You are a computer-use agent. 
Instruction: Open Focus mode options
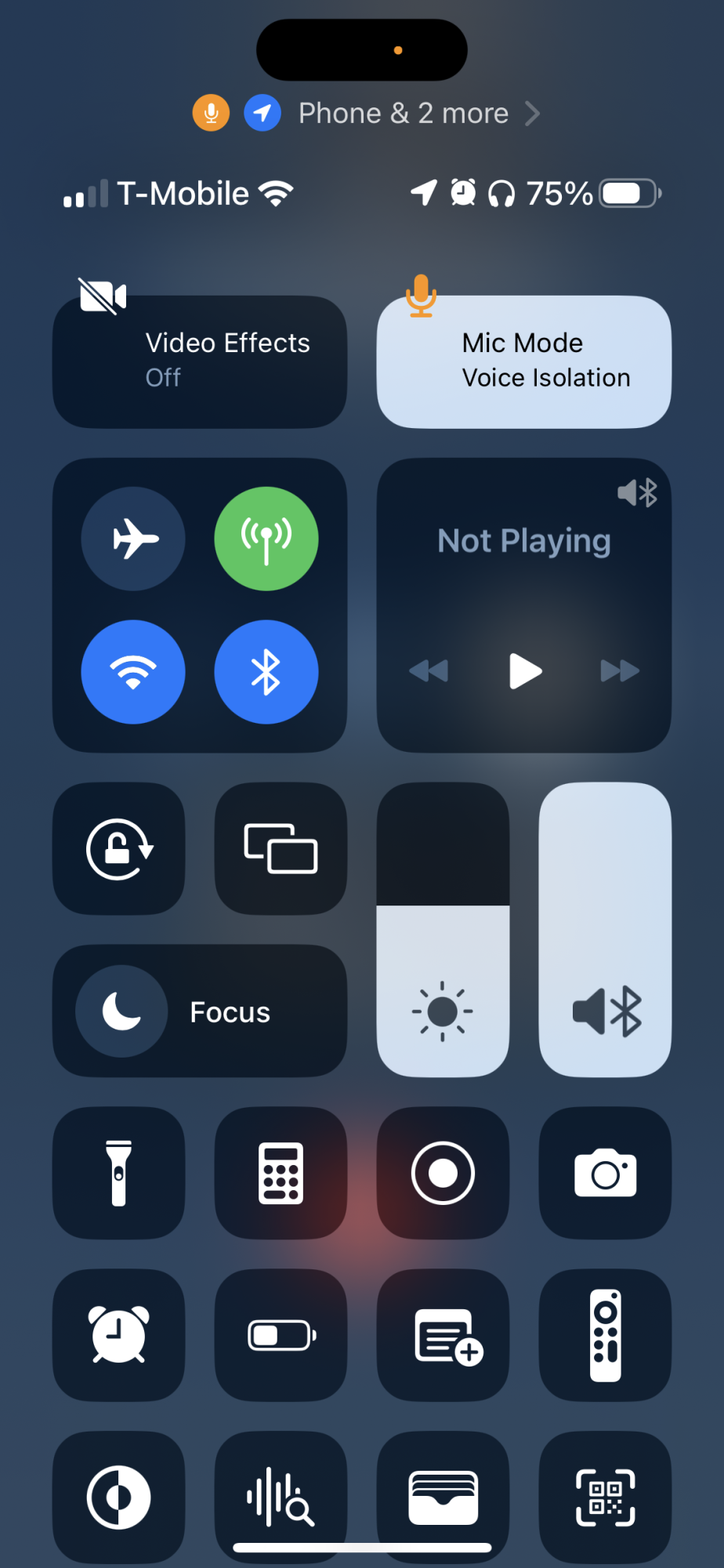tap(200, 1011)
